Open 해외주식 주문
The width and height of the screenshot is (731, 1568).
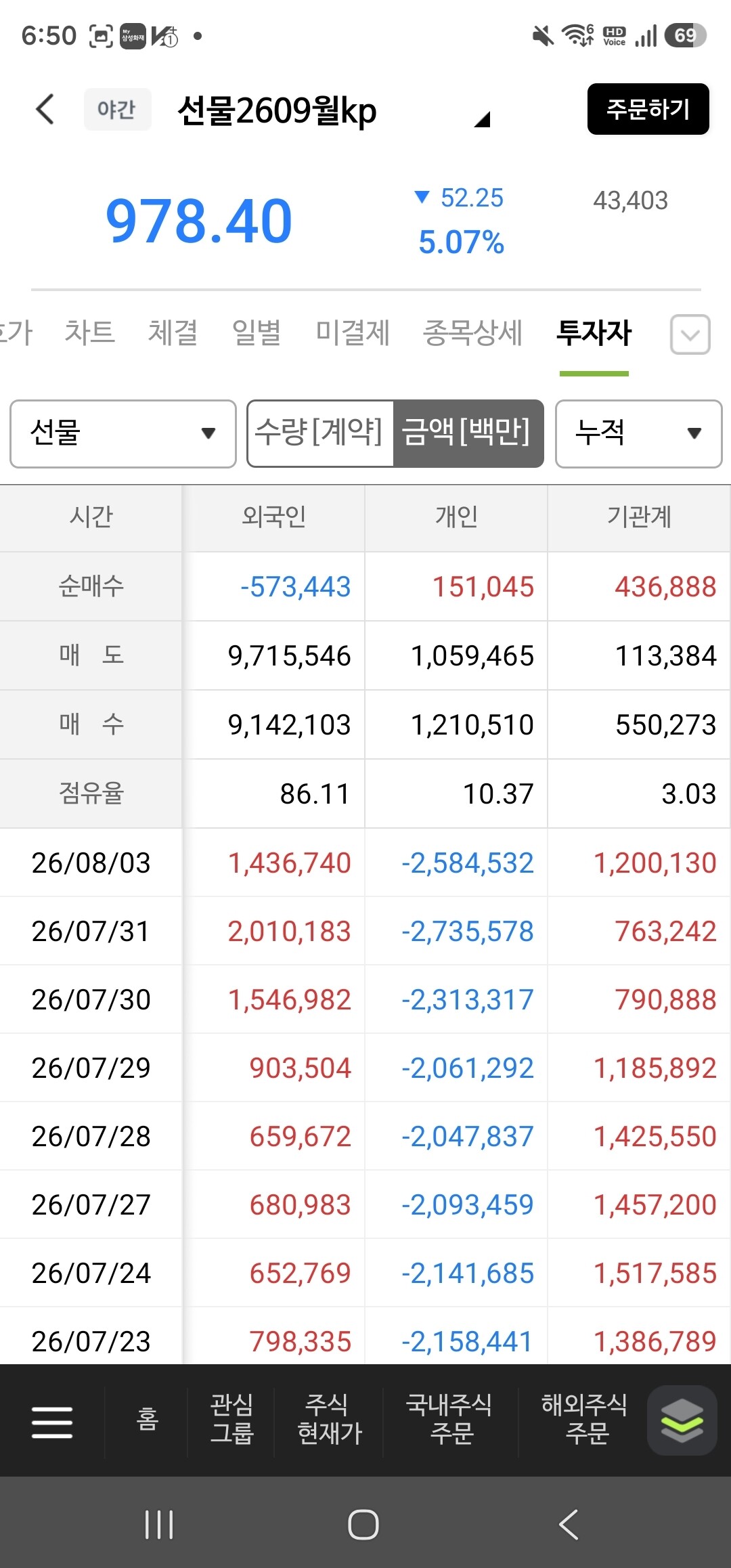click(x=585, y=1419)
